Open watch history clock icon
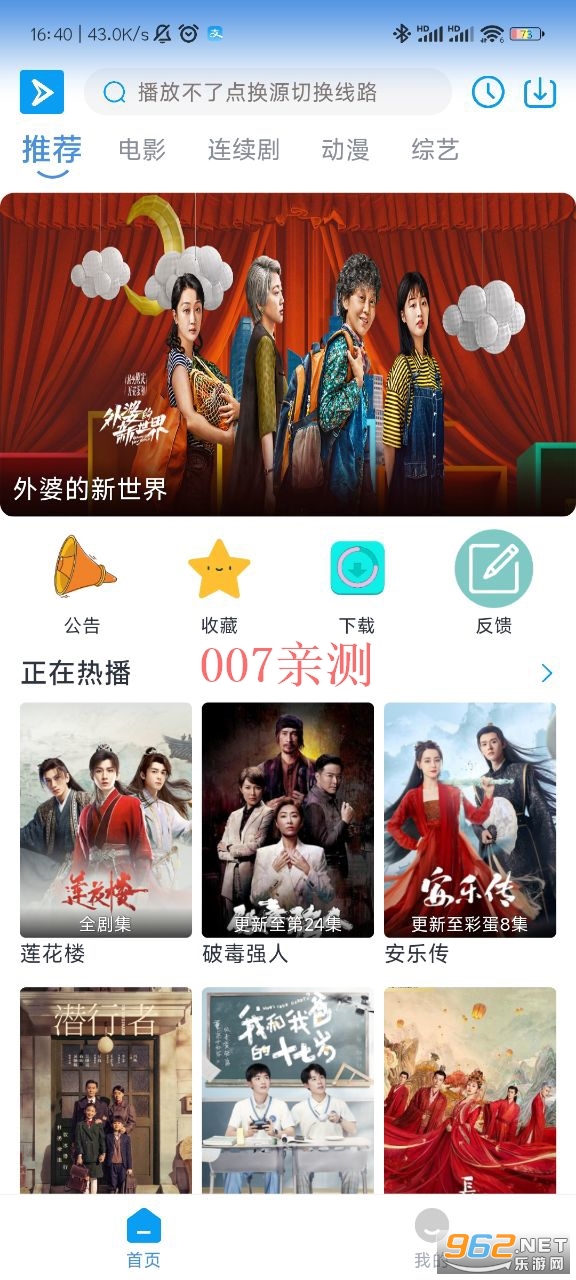The image size is (576, 1280). tap(488, 92)
